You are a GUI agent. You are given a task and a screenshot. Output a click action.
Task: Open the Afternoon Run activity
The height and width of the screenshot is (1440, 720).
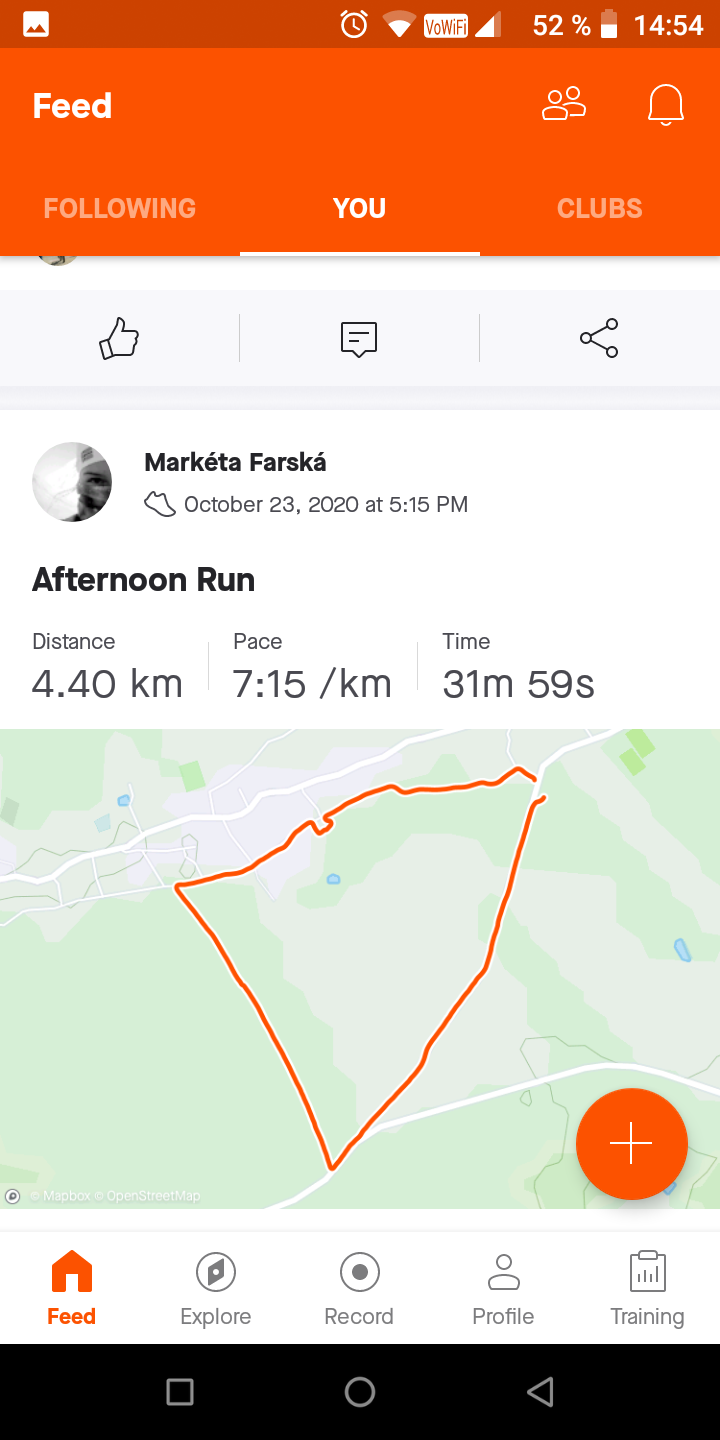143,580
